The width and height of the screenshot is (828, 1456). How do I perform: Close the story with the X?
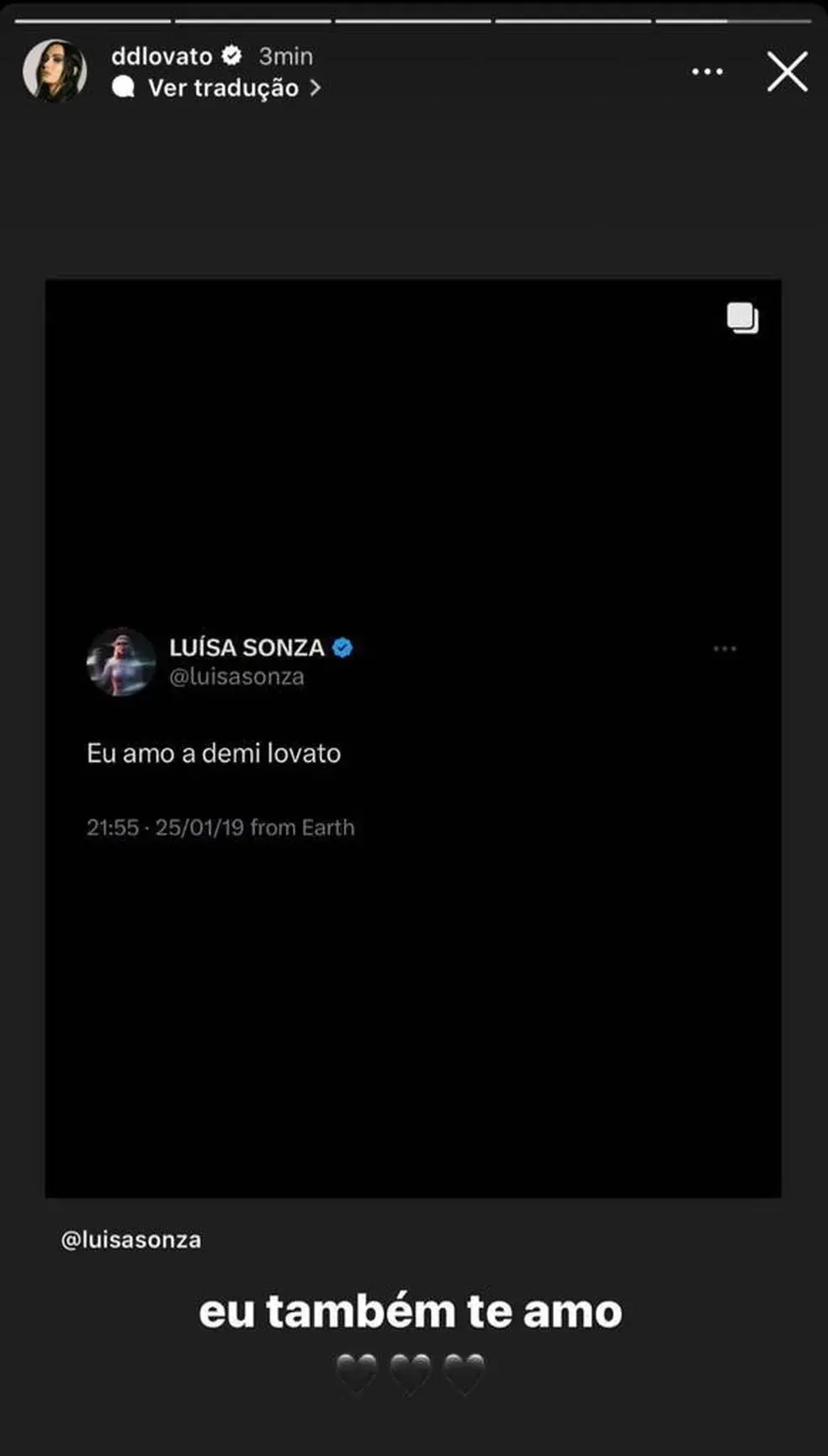coord(787,71)
